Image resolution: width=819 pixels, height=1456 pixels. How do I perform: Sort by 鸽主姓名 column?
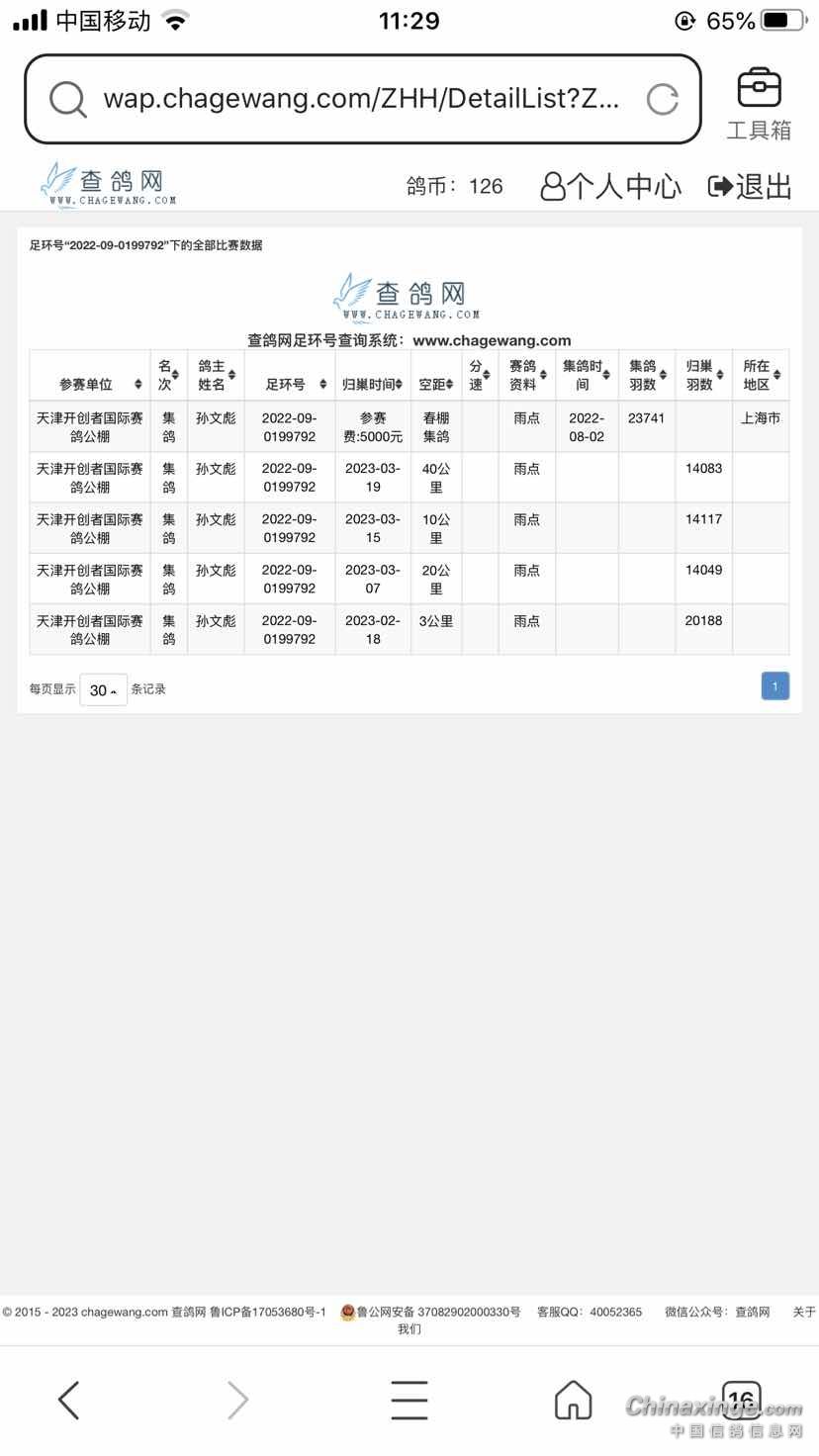pos(216,375)
